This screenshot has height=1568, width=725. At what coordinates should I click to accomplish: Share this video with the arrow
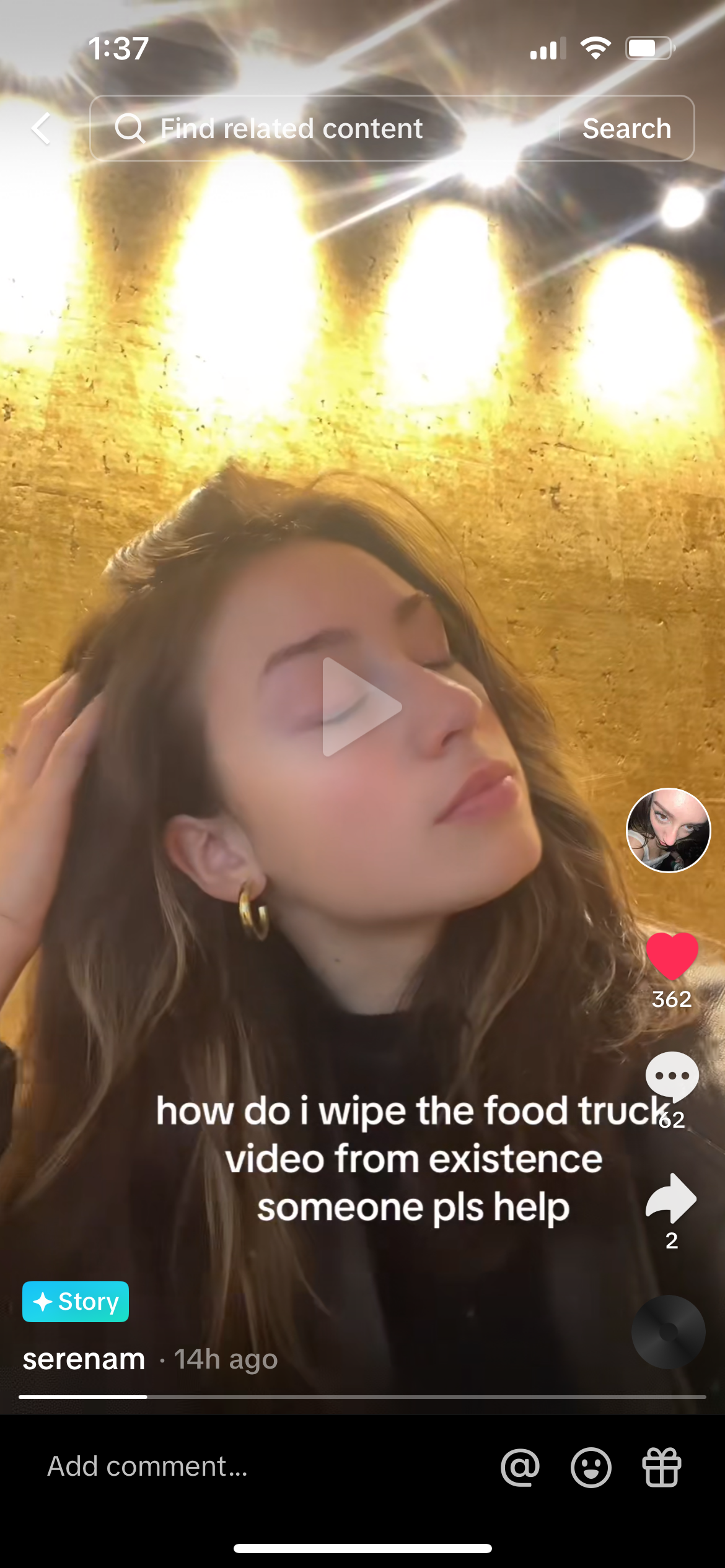point(671,1197)
